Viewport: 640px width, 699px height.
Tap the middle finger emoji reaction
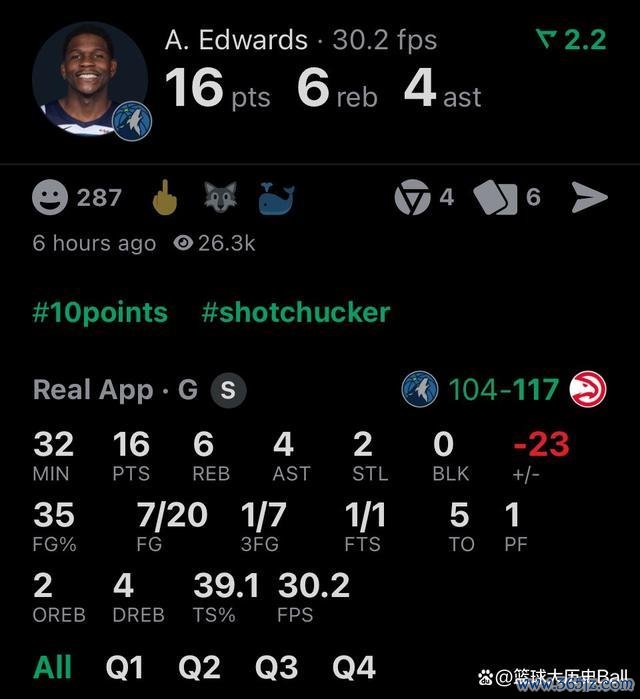[x=164, y=198]
